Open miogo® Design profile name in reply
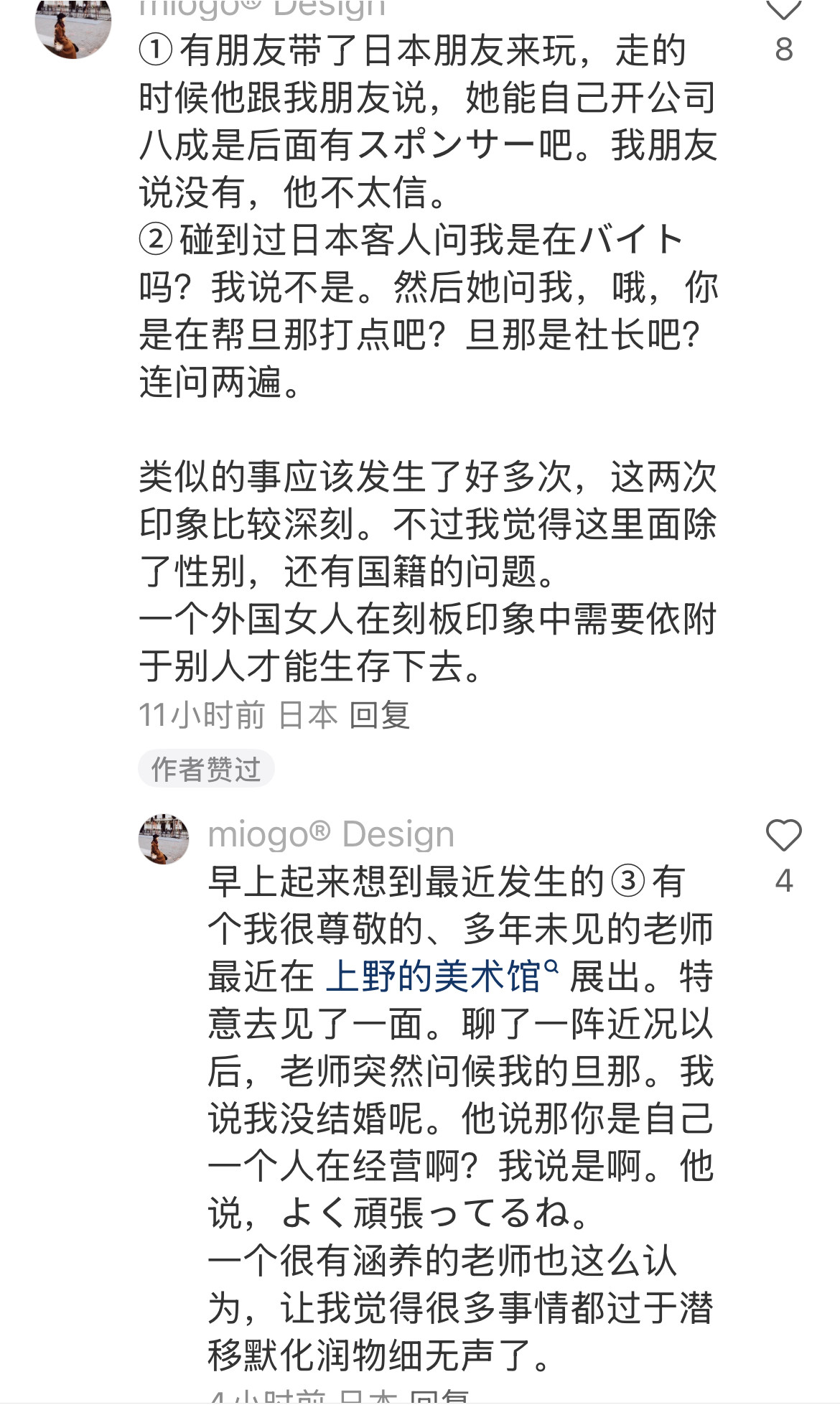Viewport: 840px width, 1405px height. (331, 834)
